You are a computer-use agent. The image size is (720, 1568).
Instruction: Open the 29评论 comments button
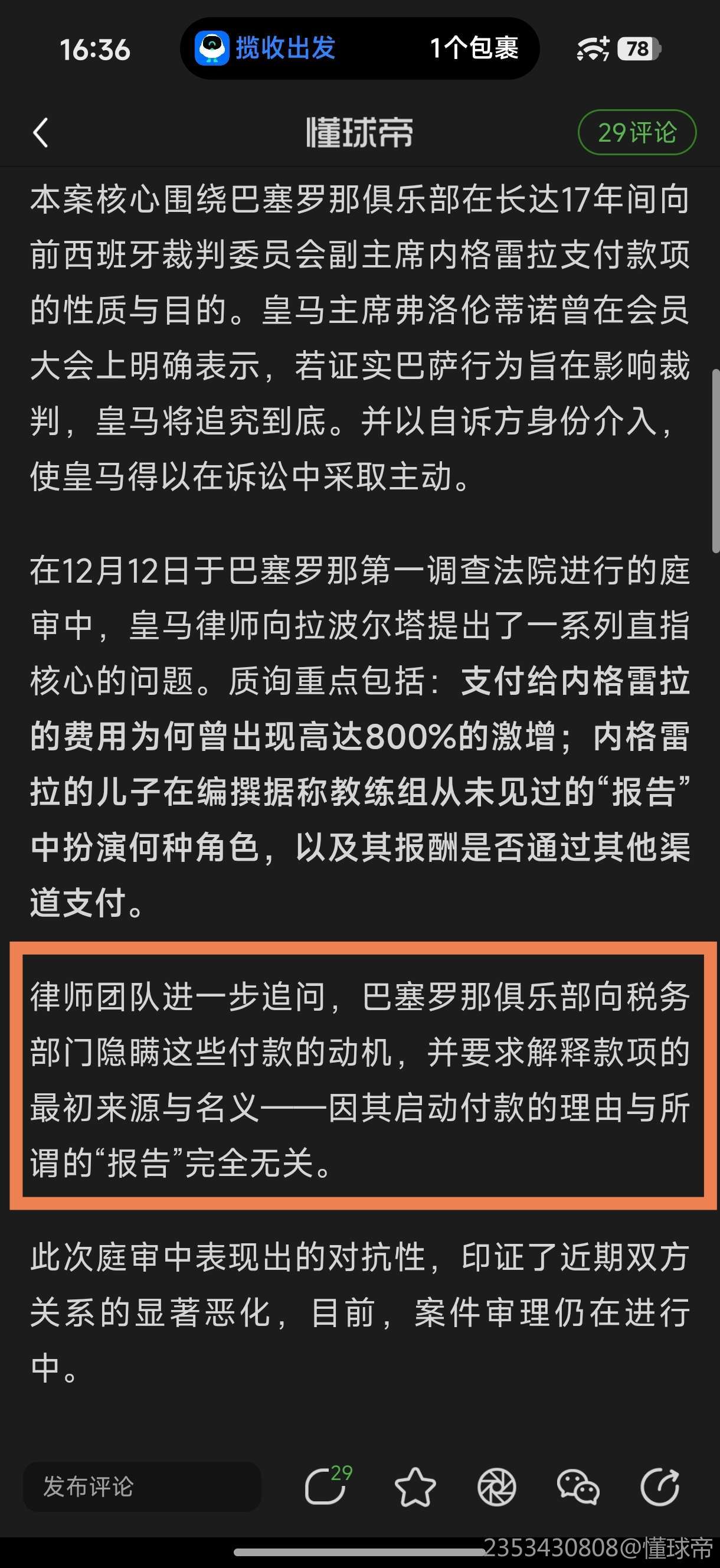[x=637, y=133]
